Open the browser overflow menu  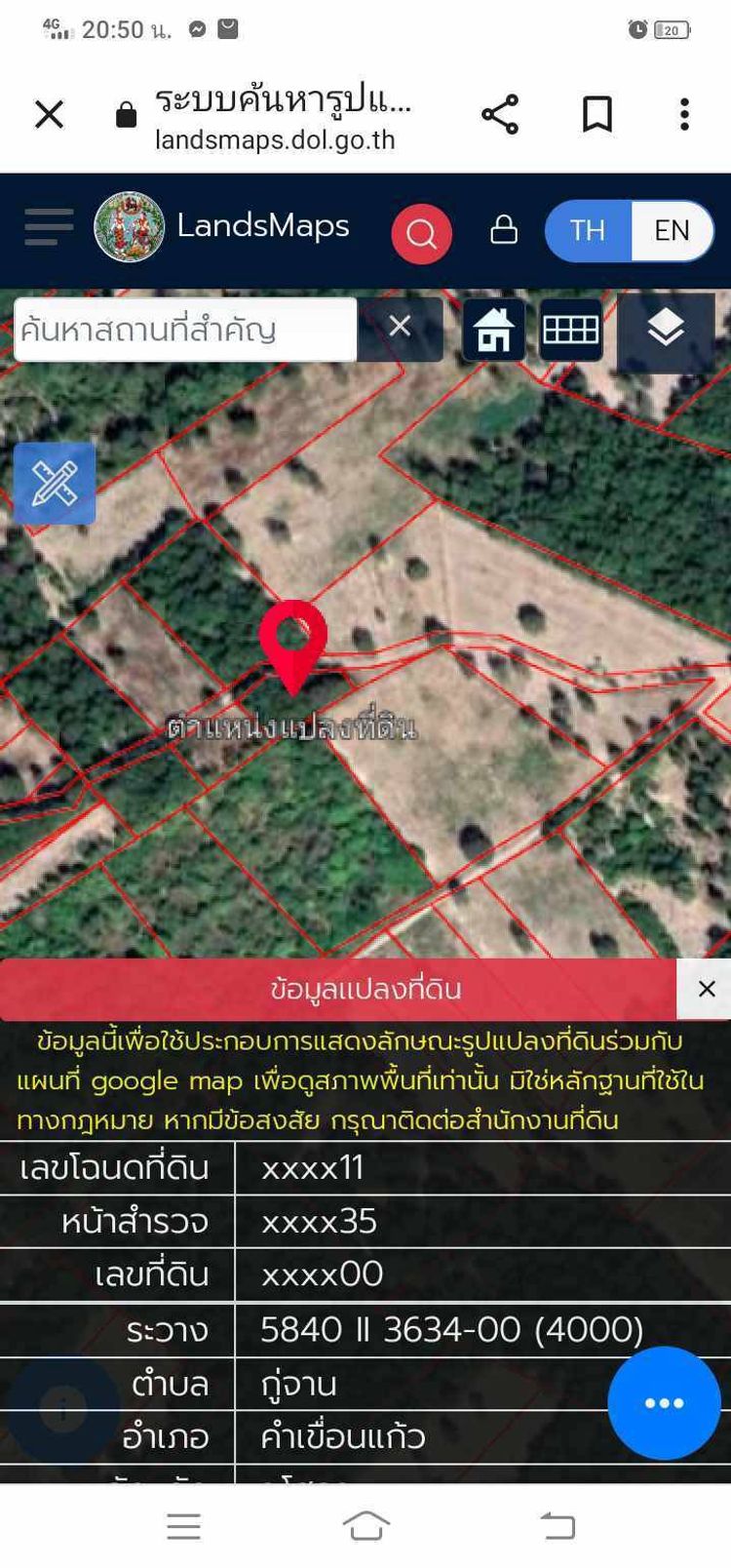pos(684,114)
